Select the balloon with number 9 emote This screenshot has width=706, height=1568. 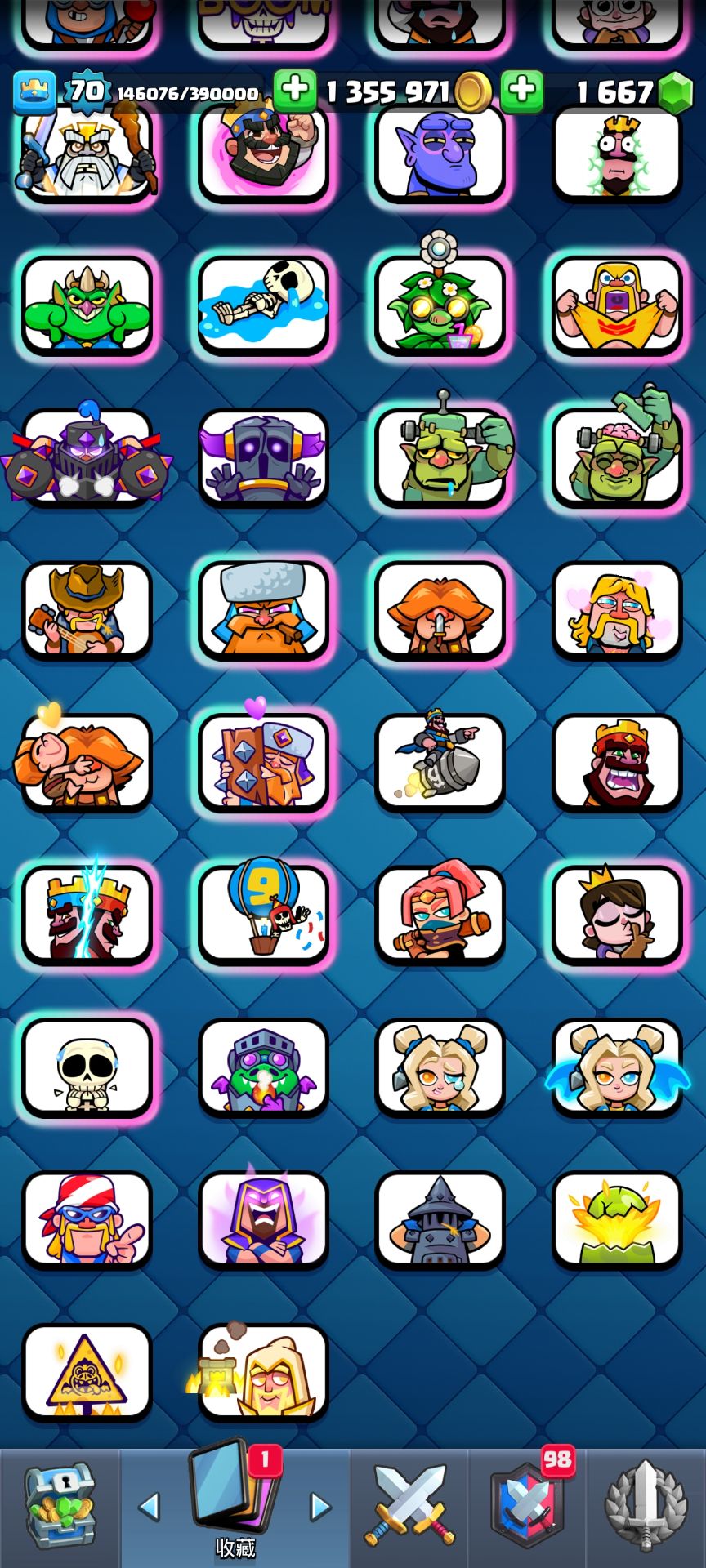coord(263,915)
